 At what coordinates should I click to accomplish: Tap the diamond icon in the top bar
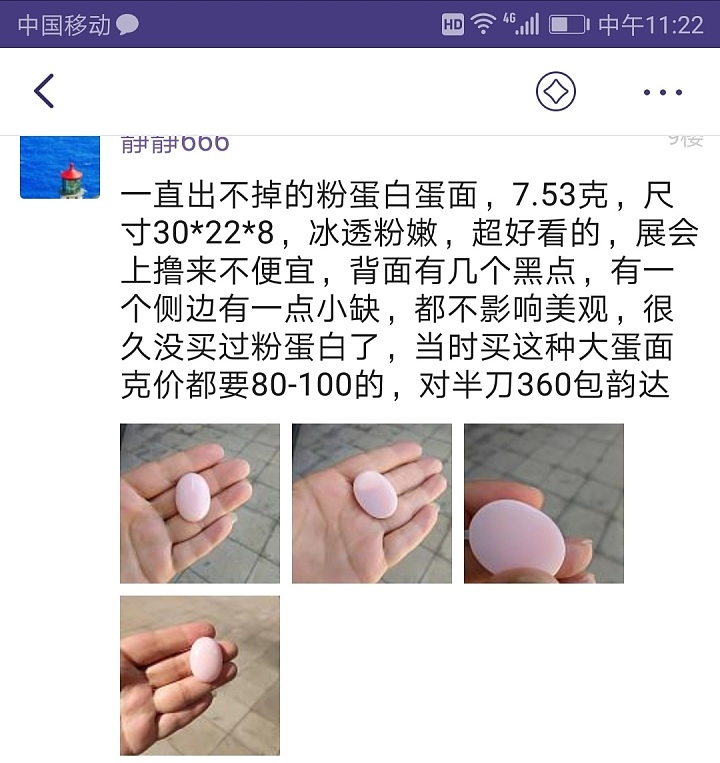pyautogui.click(x=556, y=92)
